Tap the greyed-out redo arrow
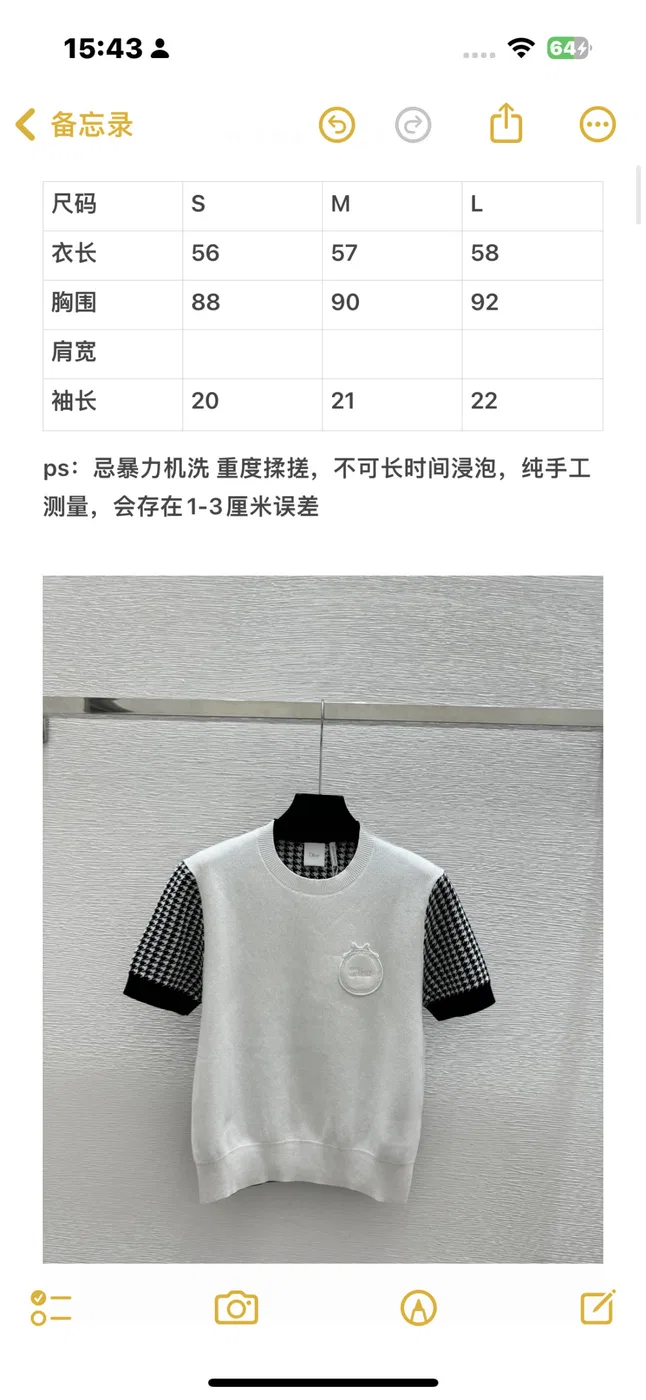Screen dimensions: 646x1400 click(x=413, y=125)
